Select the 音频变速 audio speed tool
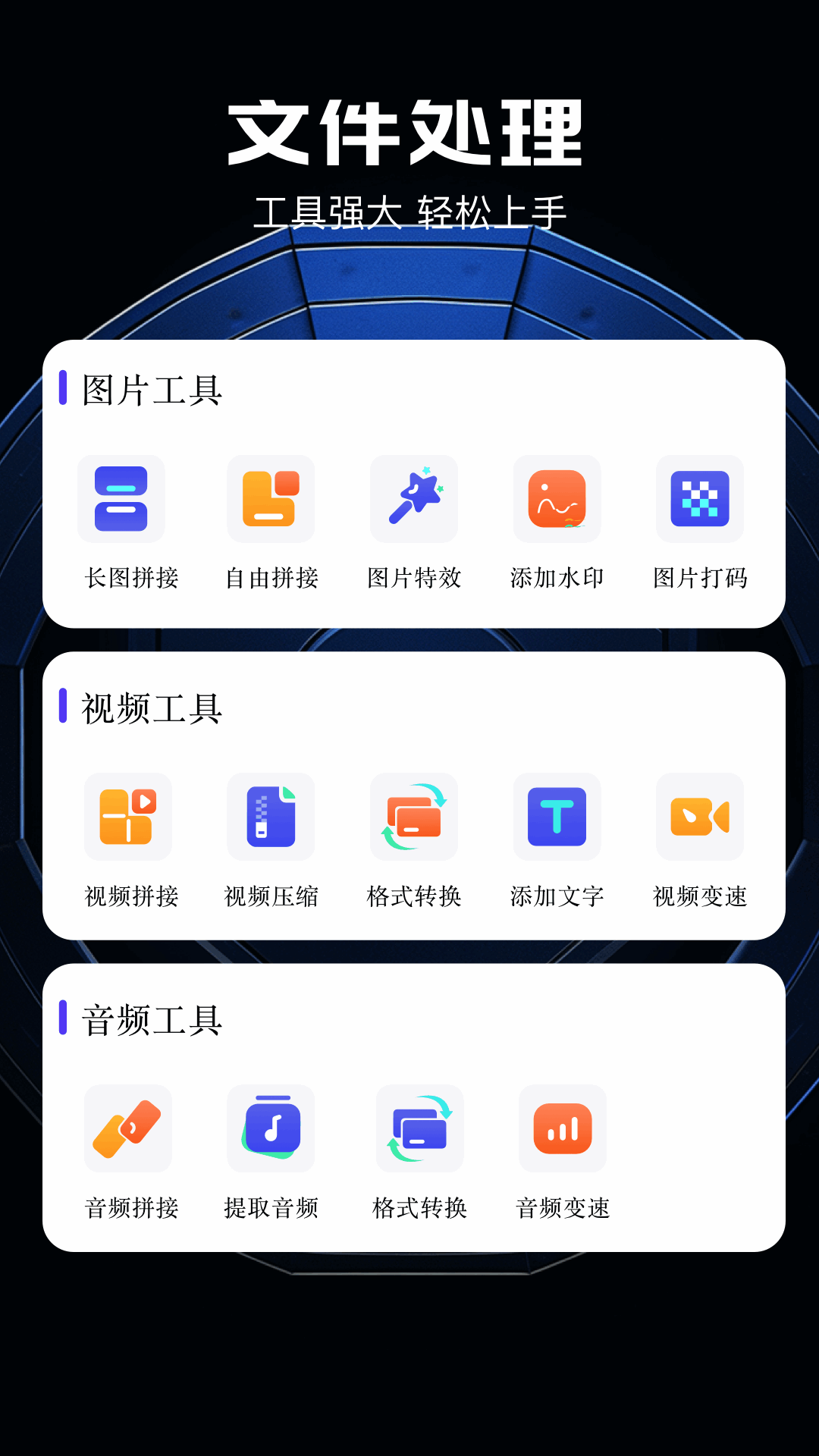The height and width of the screenshot is (1456, 819). (562, 1128)
